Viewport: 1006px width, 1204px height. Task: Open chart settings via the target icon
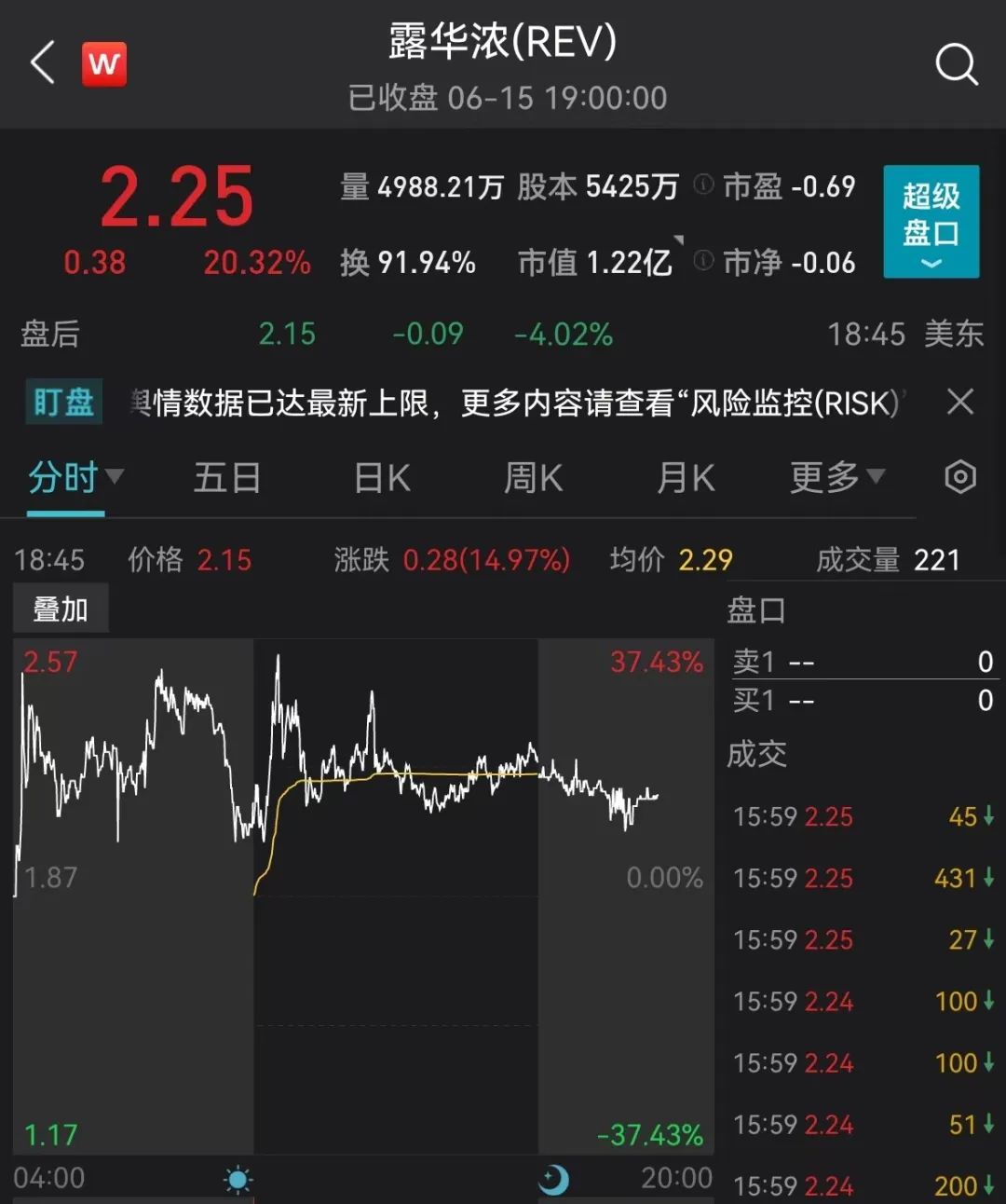point(959,477)
